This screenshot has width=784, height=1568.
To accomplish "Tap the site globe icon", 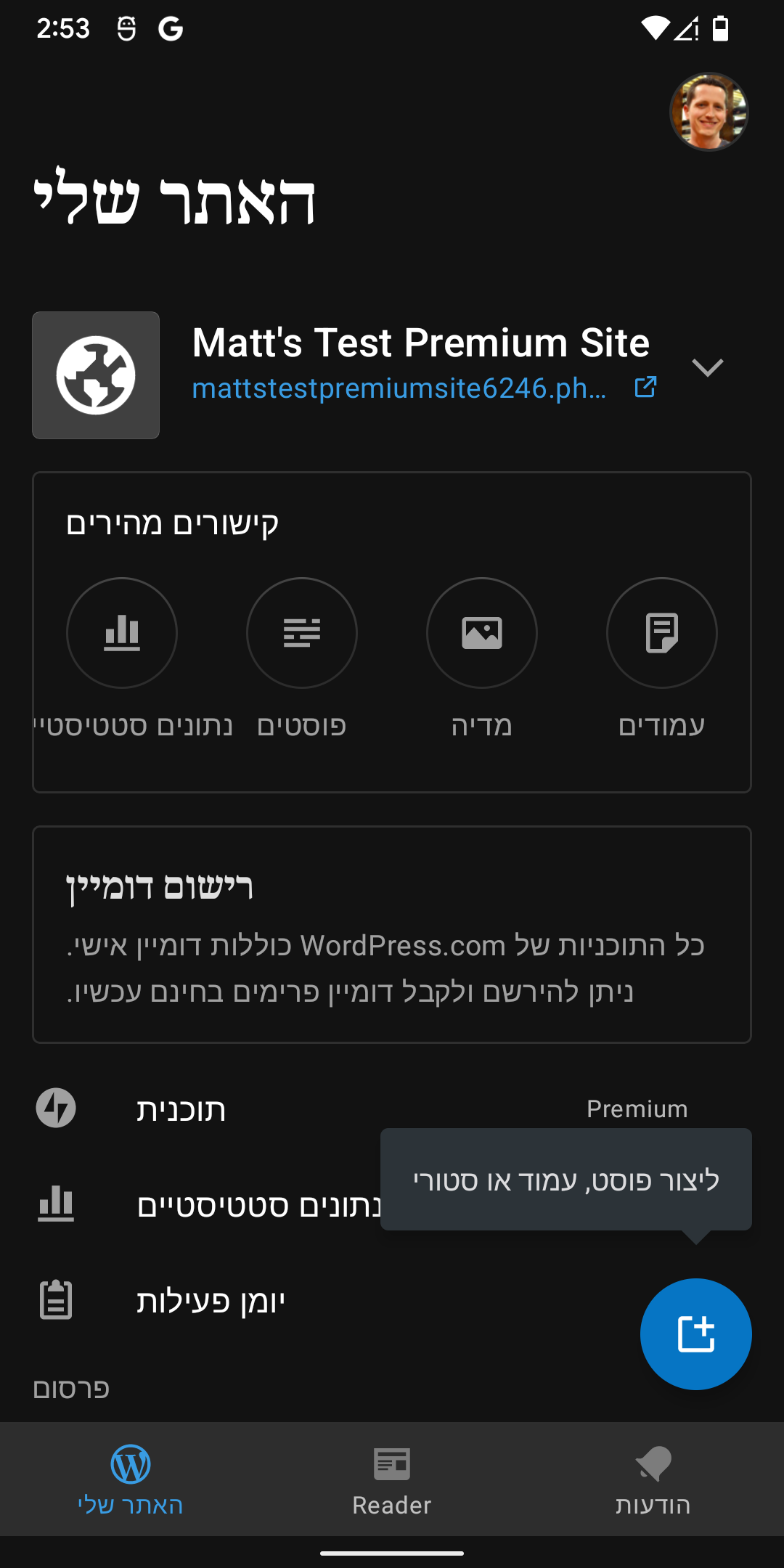I will click(x=96, y=375).
